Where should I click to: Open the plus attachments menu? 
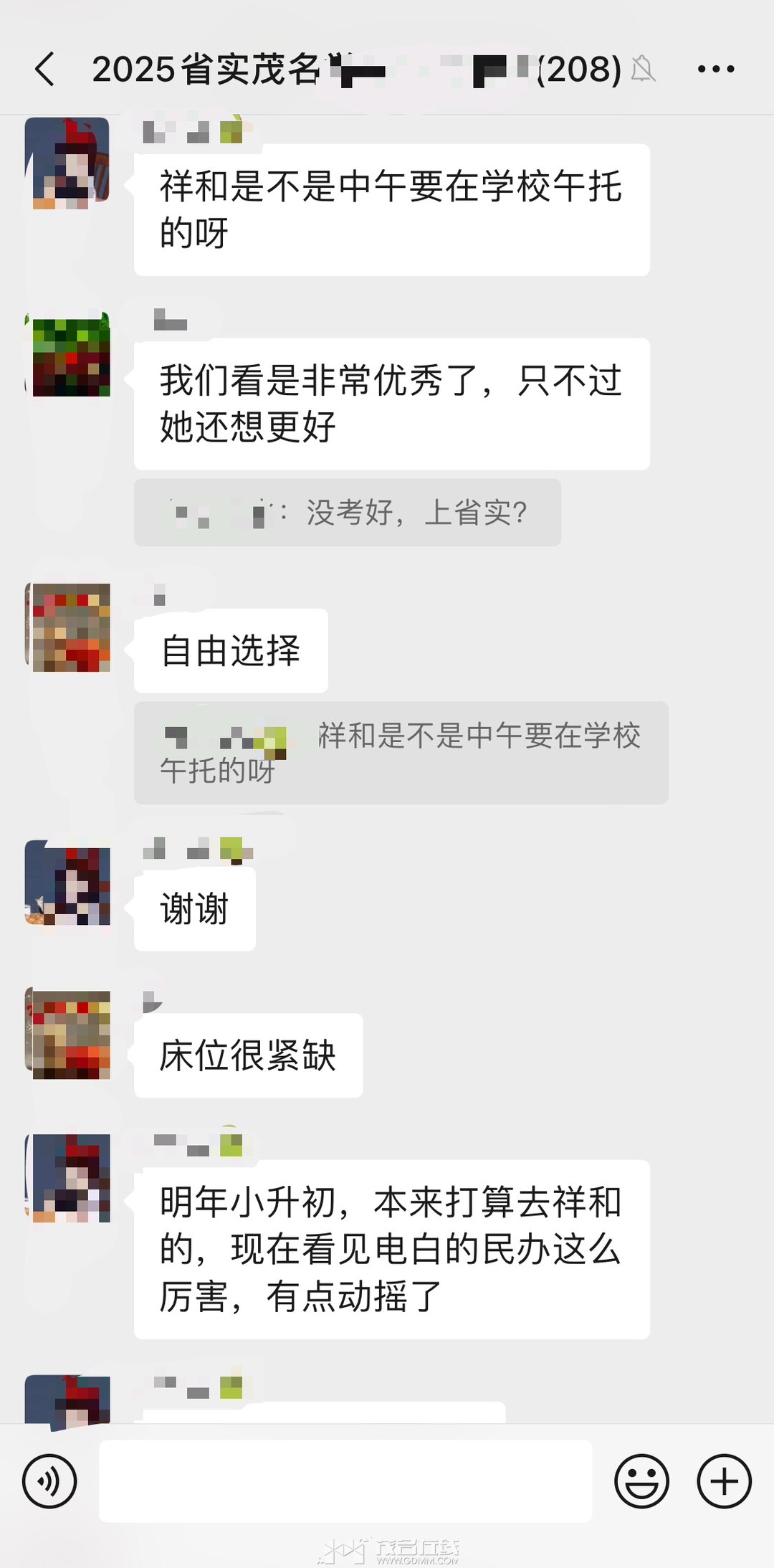coord(724,1481)
